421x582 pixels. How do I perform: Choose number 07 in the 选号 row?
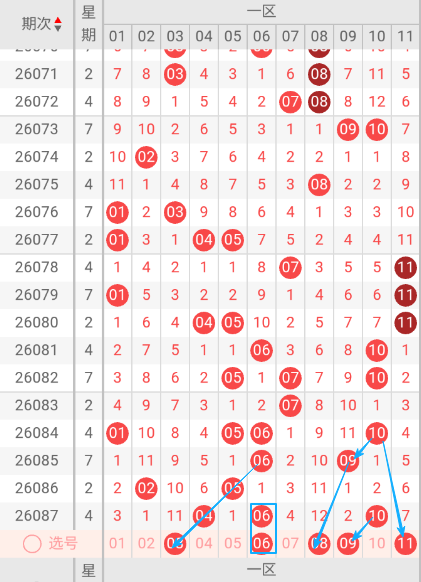(290, 543)
